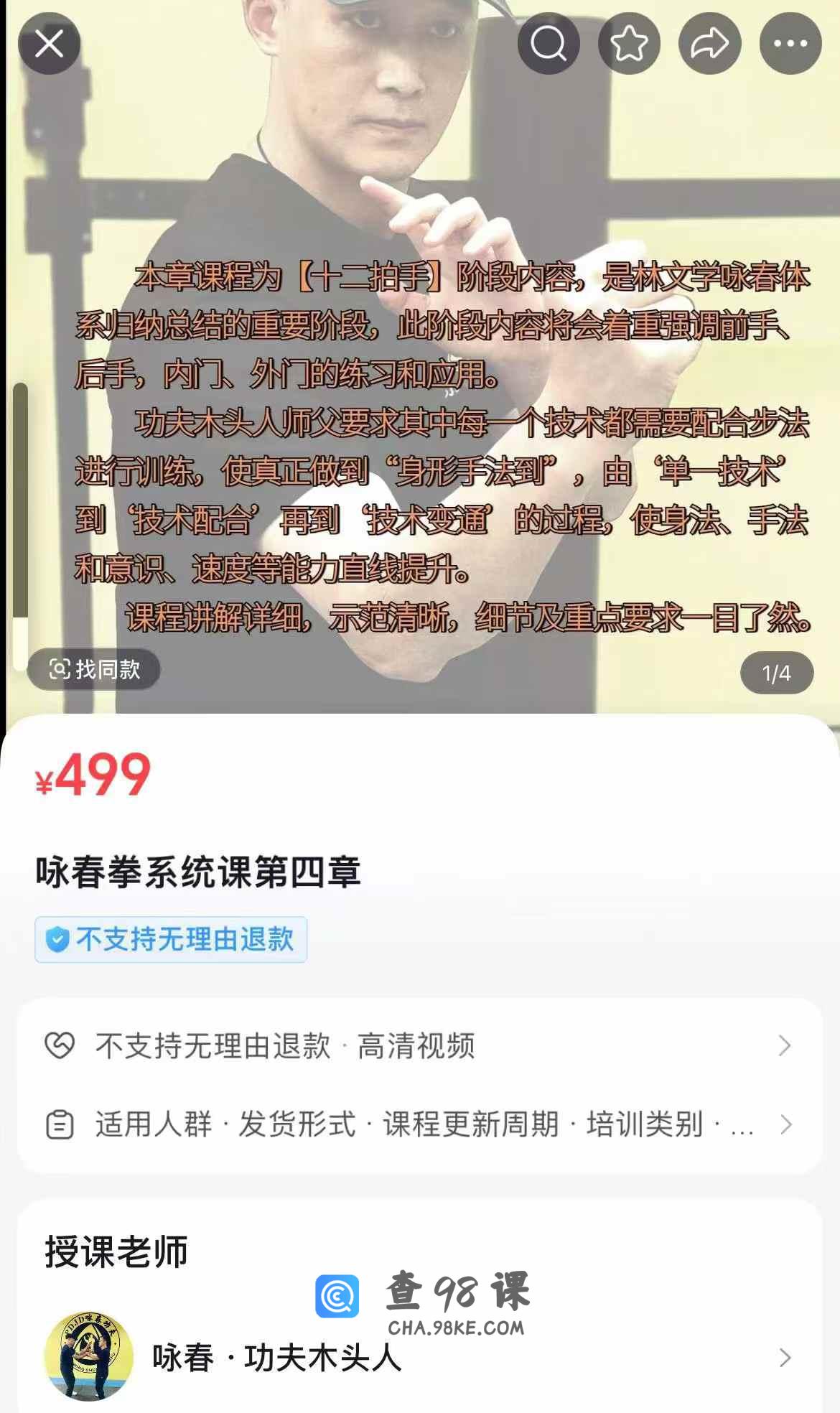
Task: Open search from the top bar
Action: [x=549, y=44]
